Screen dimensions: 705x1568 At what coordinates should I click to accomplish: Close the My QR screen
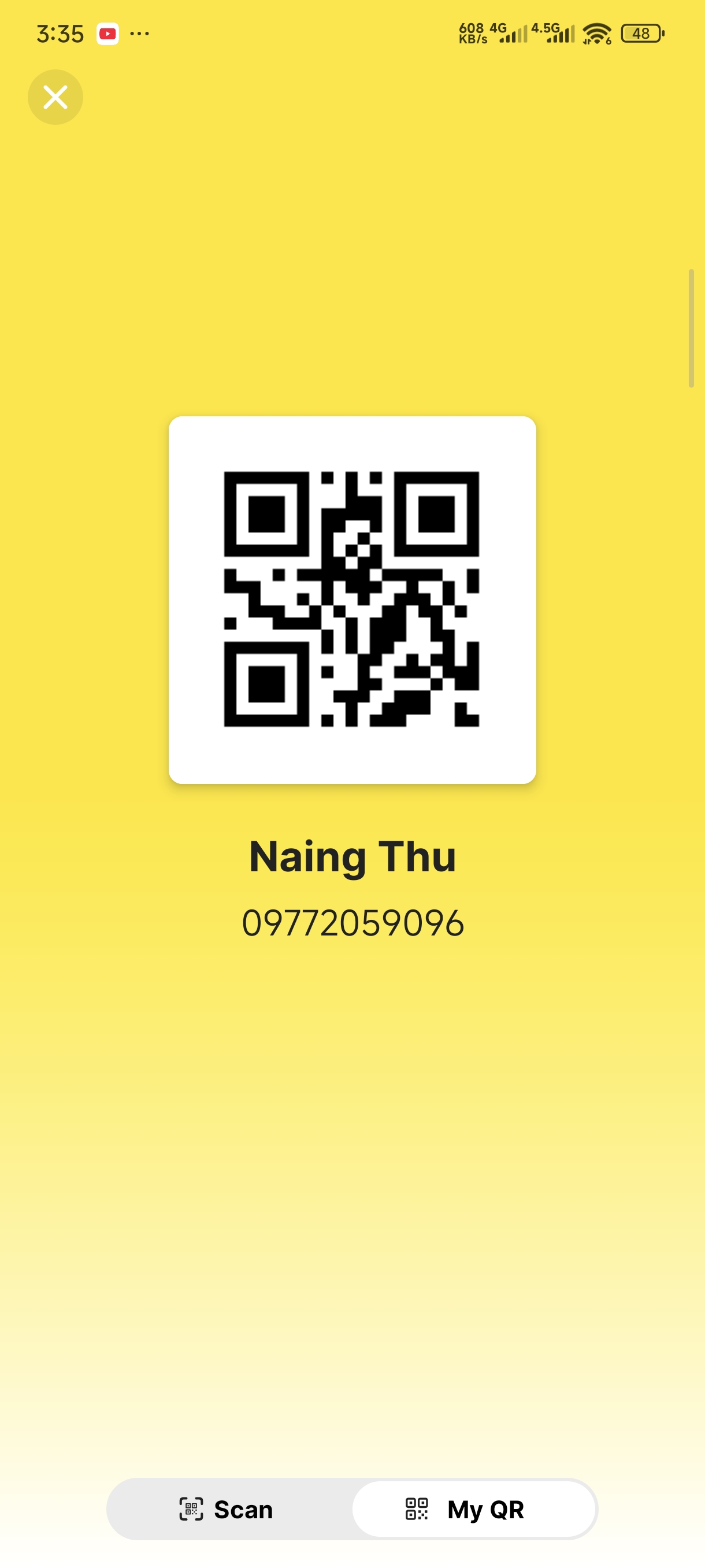pos(55,97)
